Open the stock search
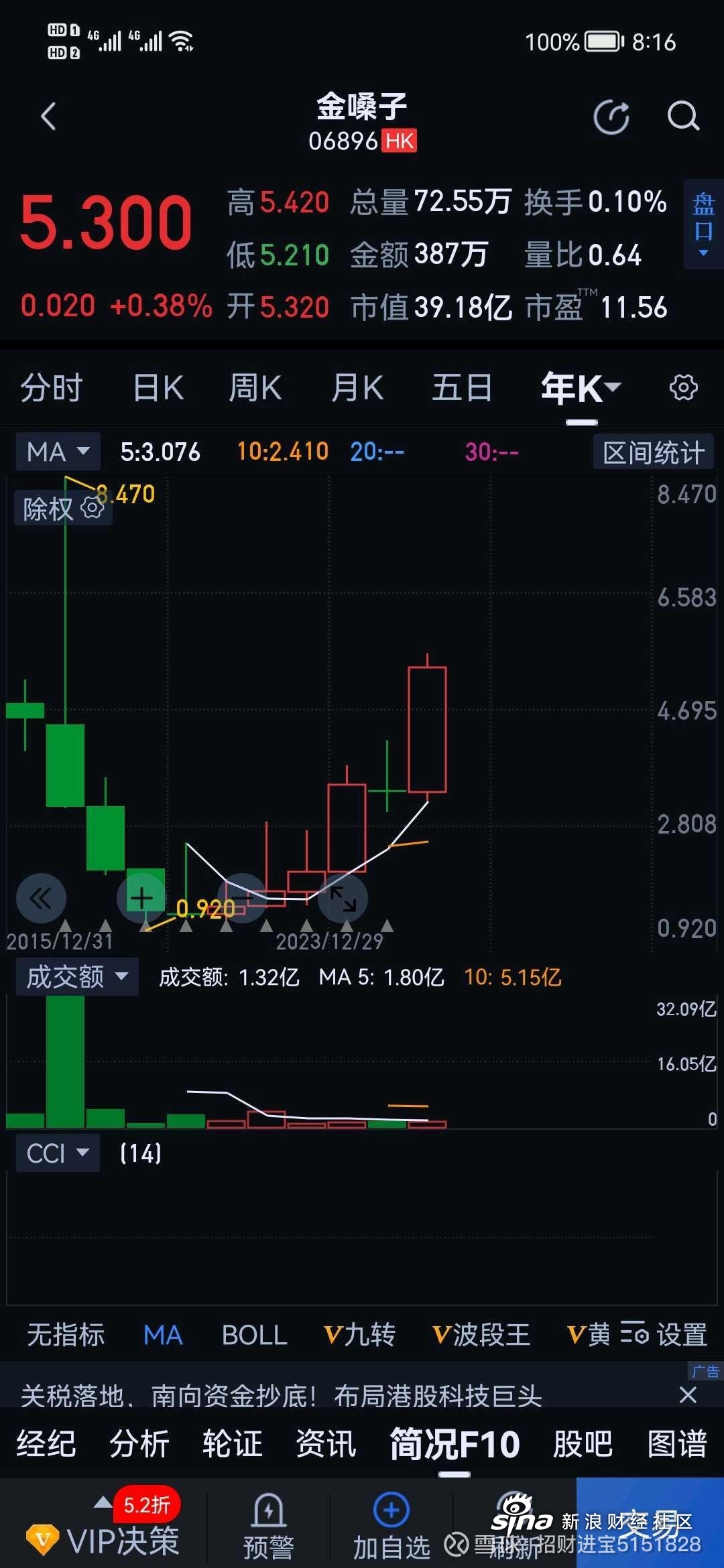The image size is (724, 1568). tap(683, 117)
